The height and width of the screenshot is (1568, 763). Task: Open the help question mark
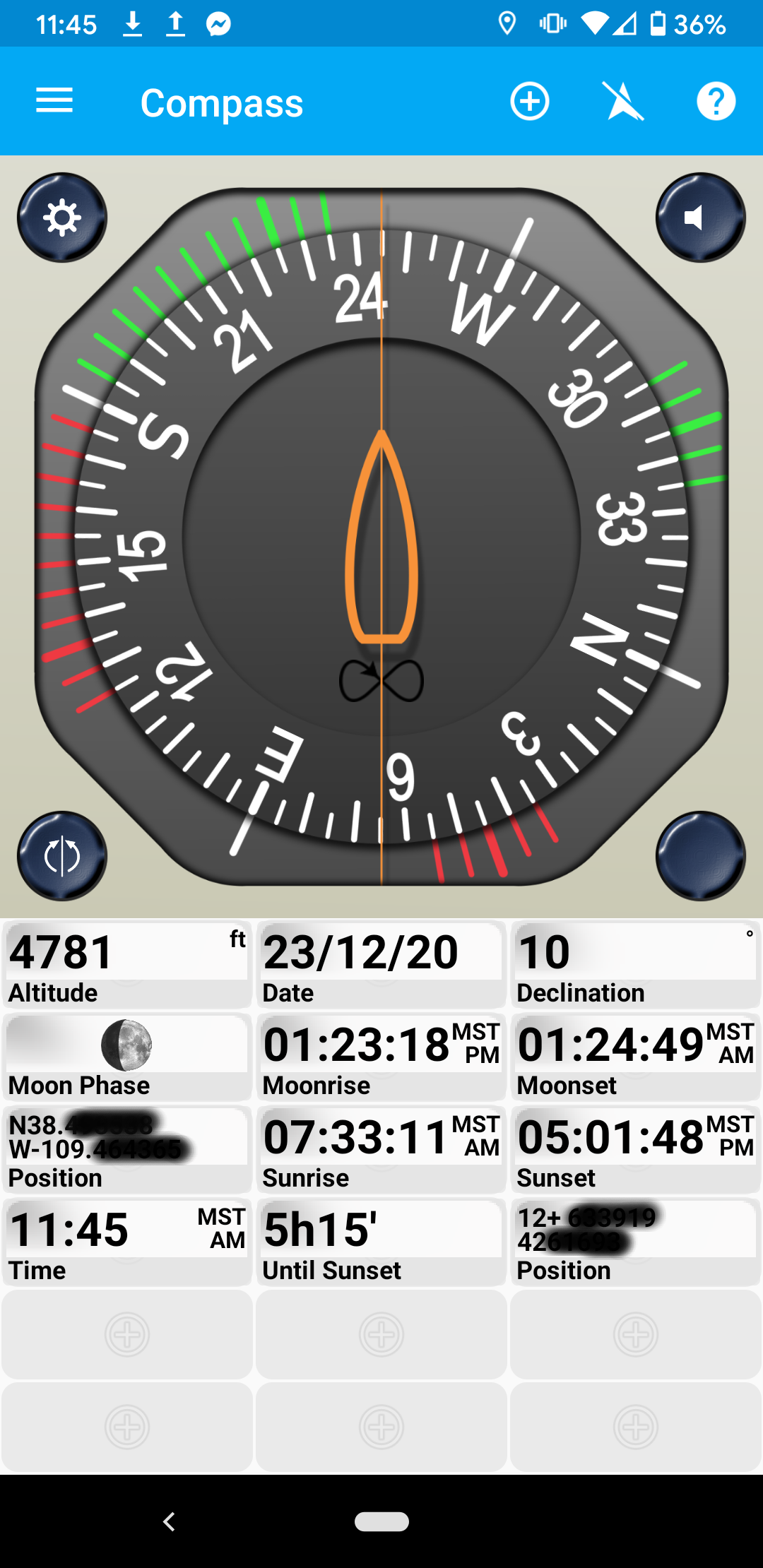click(x=716, y=101)
